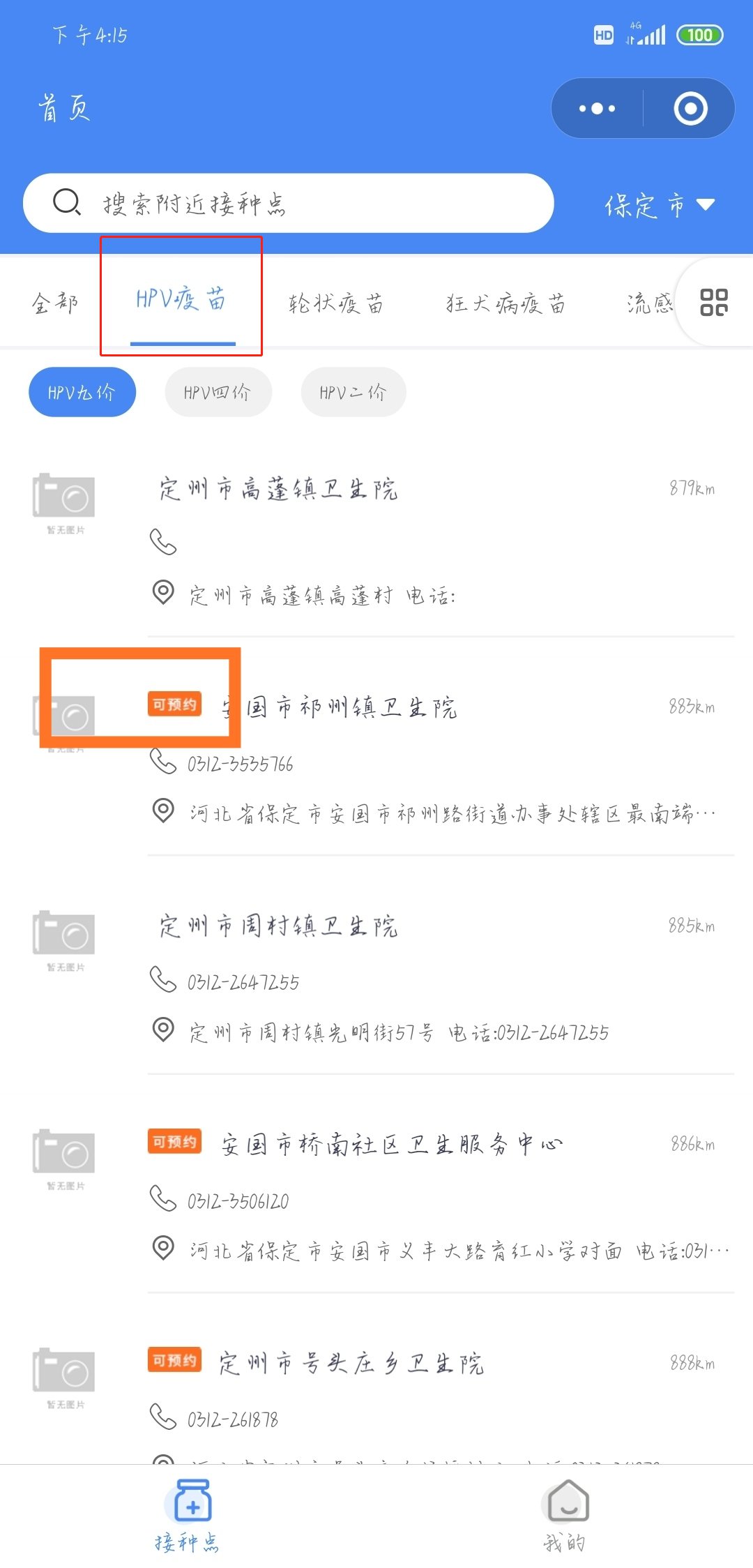Filter by HPV四价
Image resolution: width=753 pixels, height=1568 pixels.
(218, 392)
